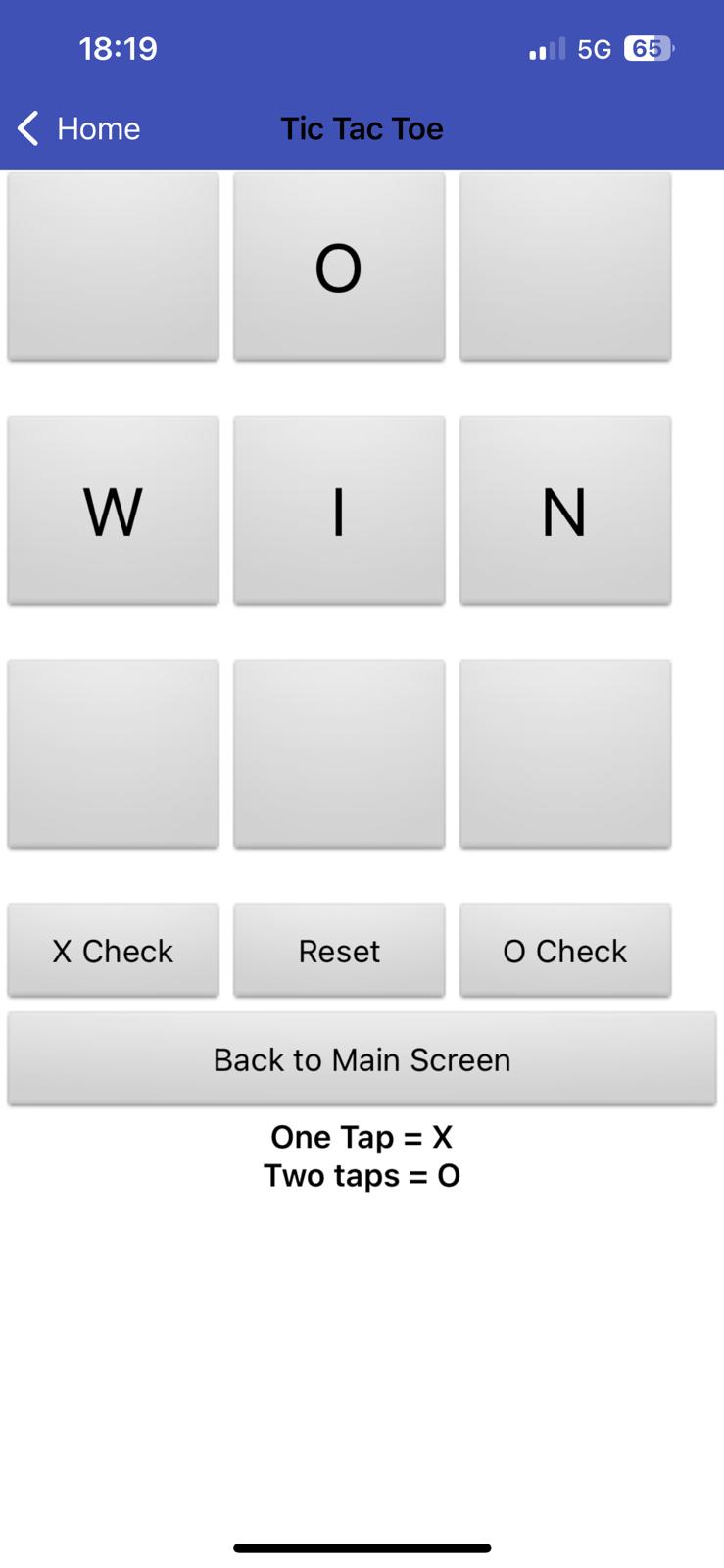Run the O Check

[x=565, y=951]
